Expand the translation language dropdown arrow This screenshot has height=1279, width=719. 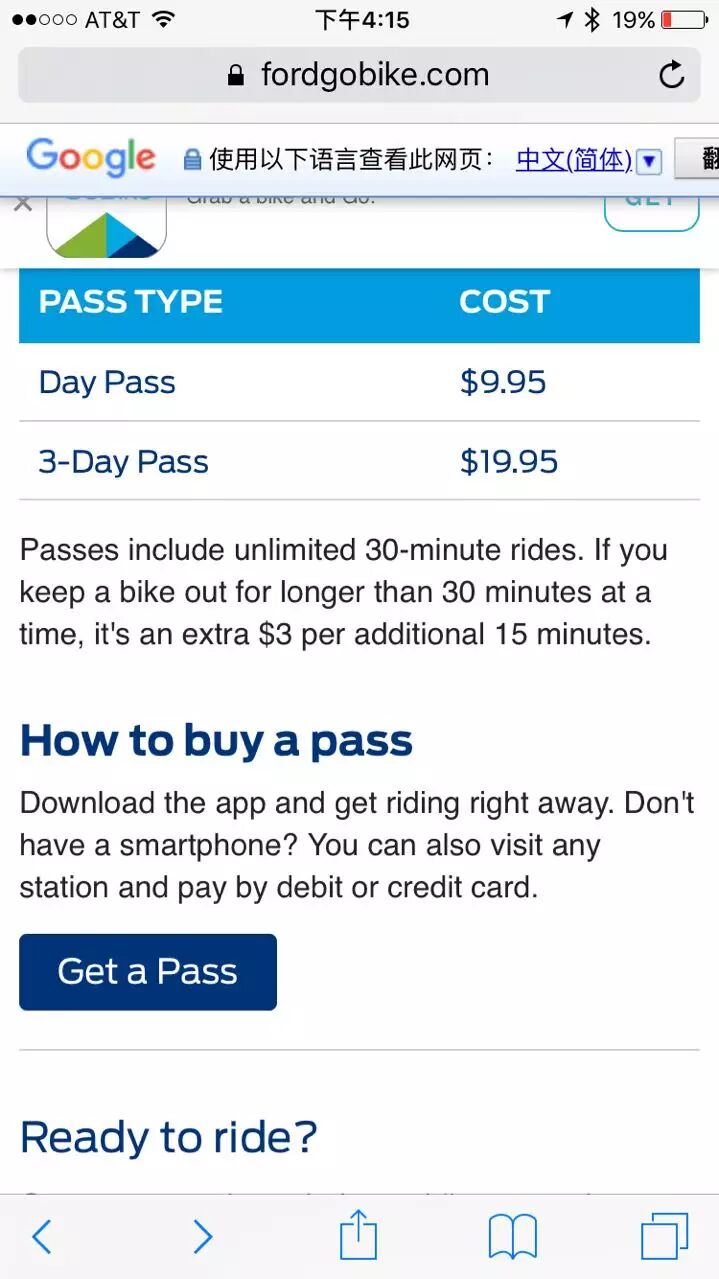[649, 160]
